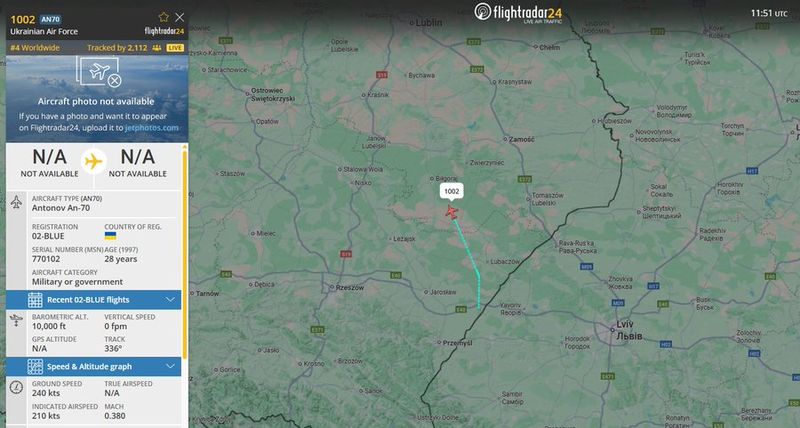Open the jetphotos.com upload link
The height and width of the screenshot is (428, 800).
(152, 128)
